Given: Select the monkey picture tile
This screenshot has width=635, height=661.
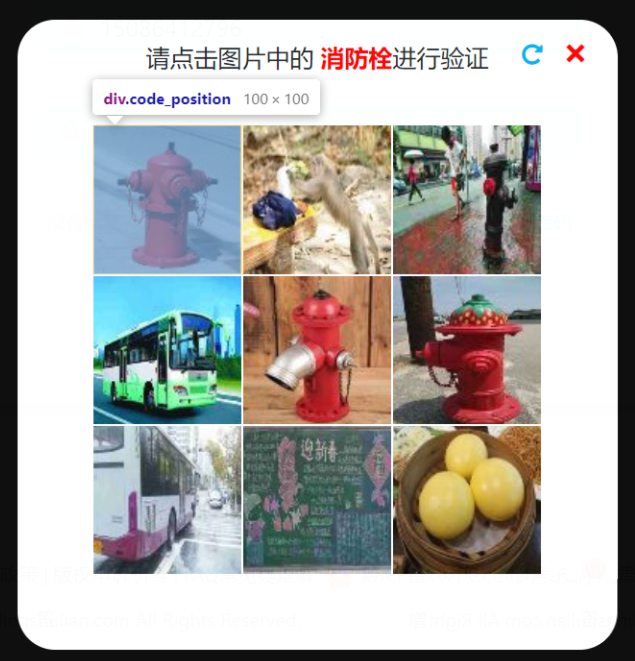Looking at the screenshot, I should point(317,199).
